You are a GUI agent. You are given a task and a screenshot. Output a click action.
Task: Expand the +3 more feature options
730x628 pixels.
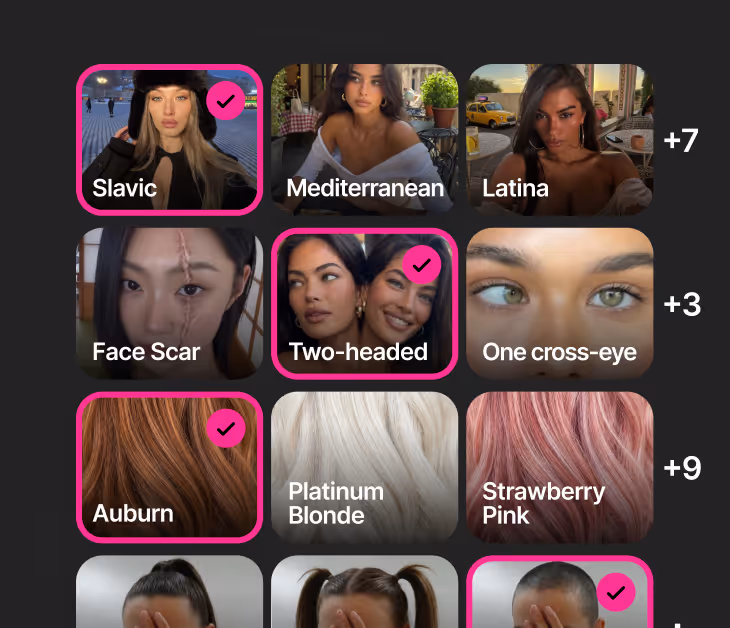coord(682,304)
